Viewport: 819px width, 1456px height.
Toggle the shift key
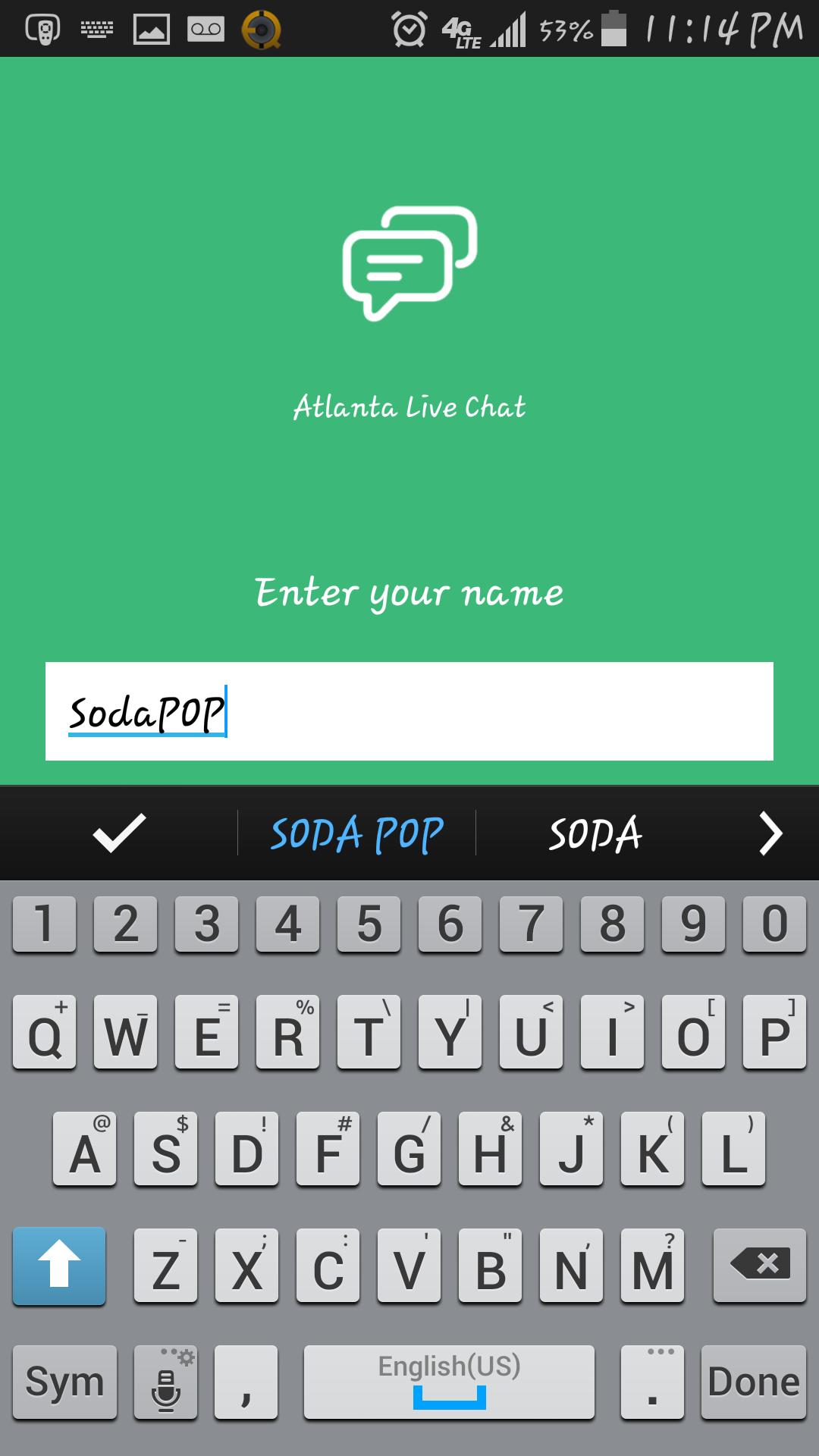click(59, 1265)
